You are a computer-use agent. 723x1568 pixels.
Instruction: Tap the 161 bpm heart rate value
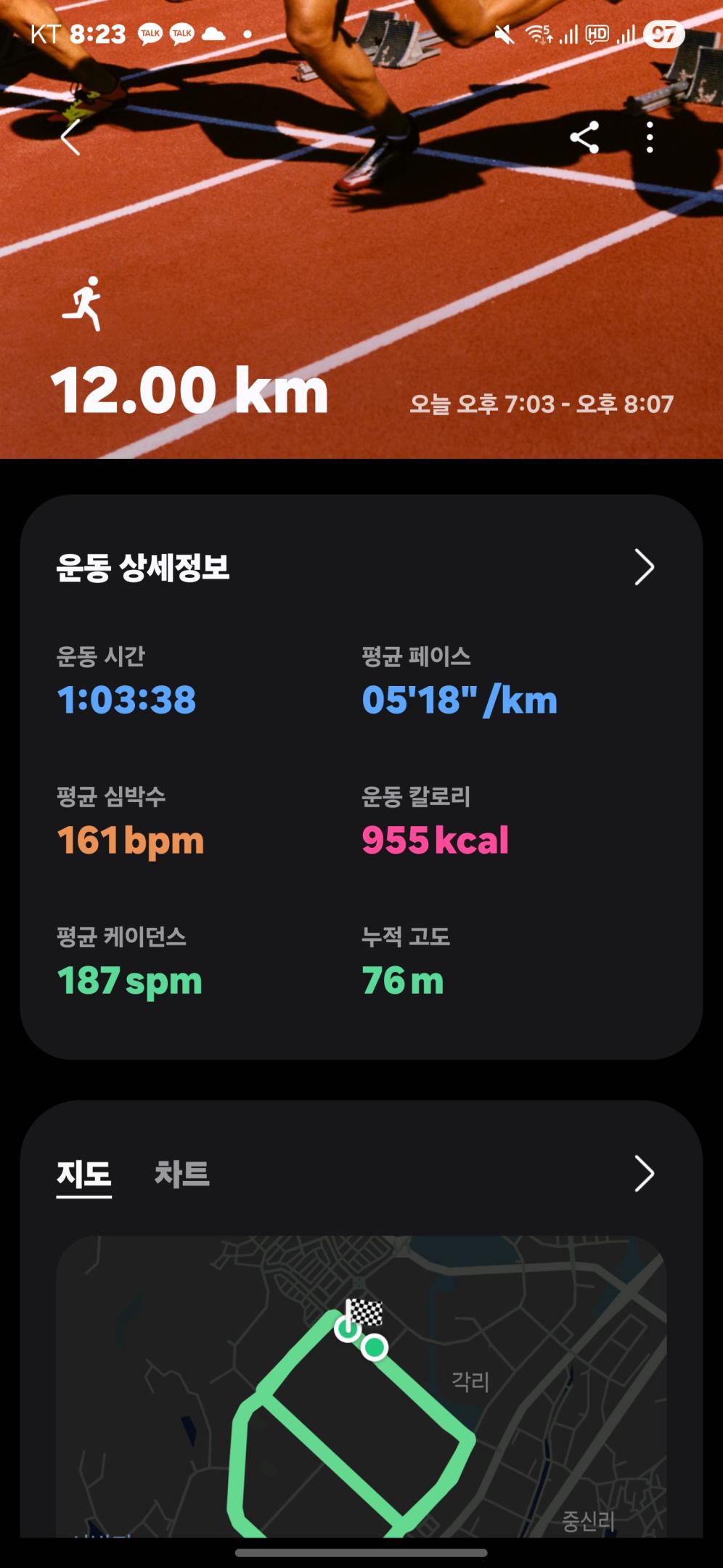[131, 841]
